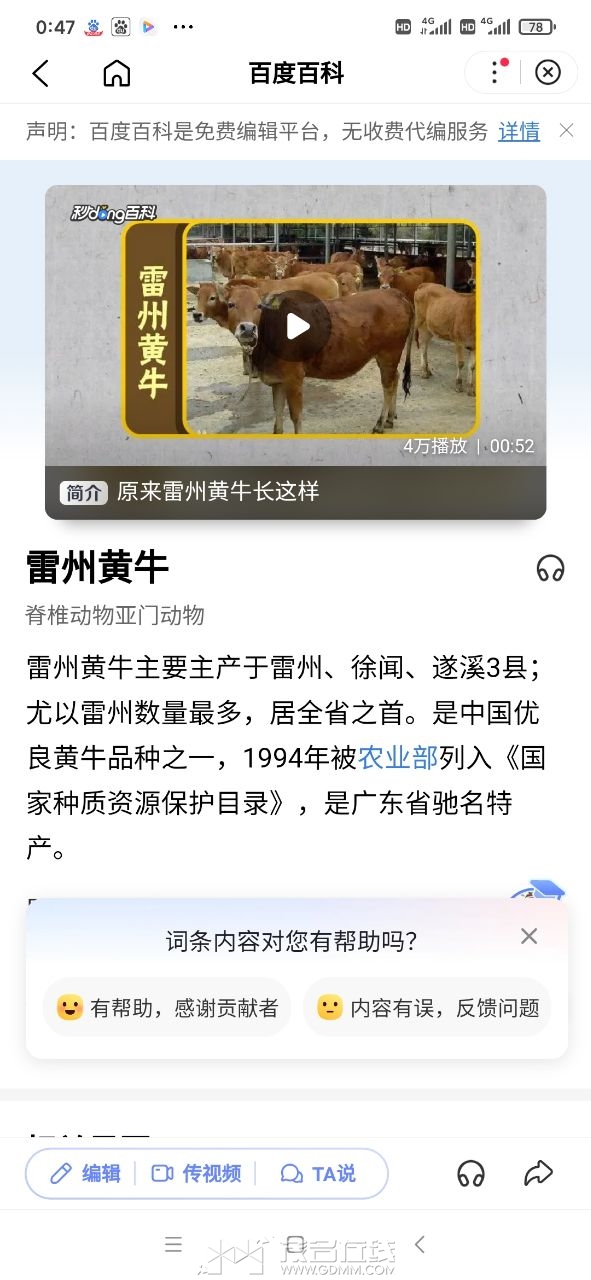Viewport: 591px width, 1280px height.
Task: Play the 雷州黄牛 video
Action: click(x=296, y=326)
